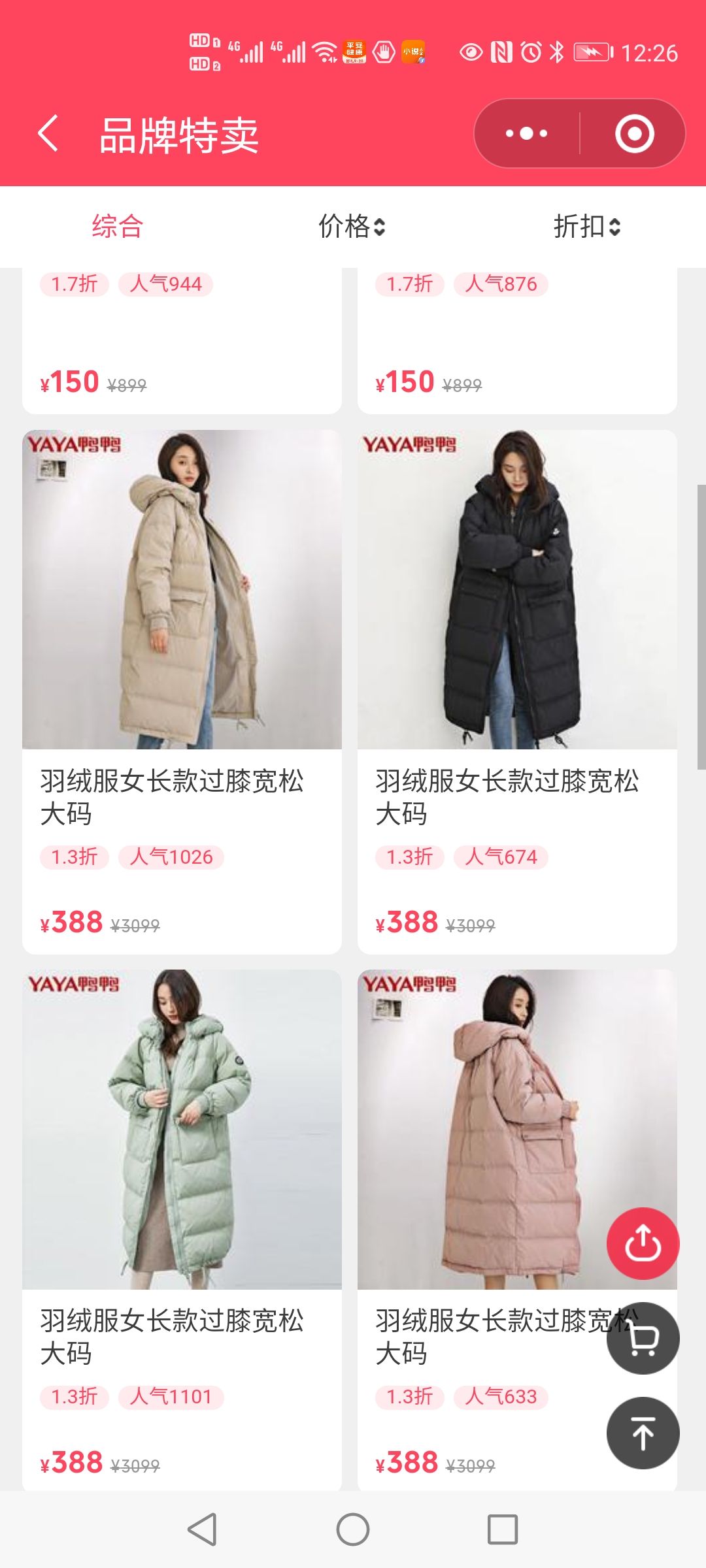Screen dimensions: 706x1568
Task: Tap the system home button
Action: (x=353, y=1529)
